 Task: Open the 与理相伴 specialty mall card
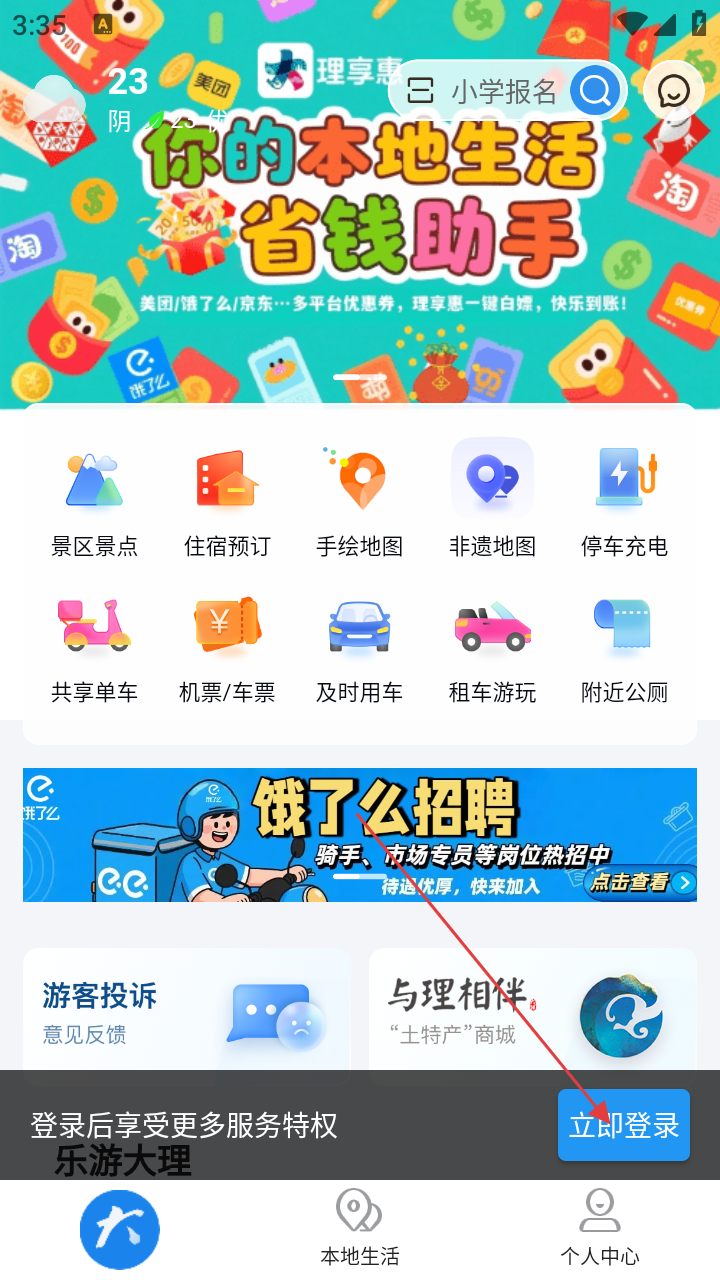click(x=532, y=1012)
